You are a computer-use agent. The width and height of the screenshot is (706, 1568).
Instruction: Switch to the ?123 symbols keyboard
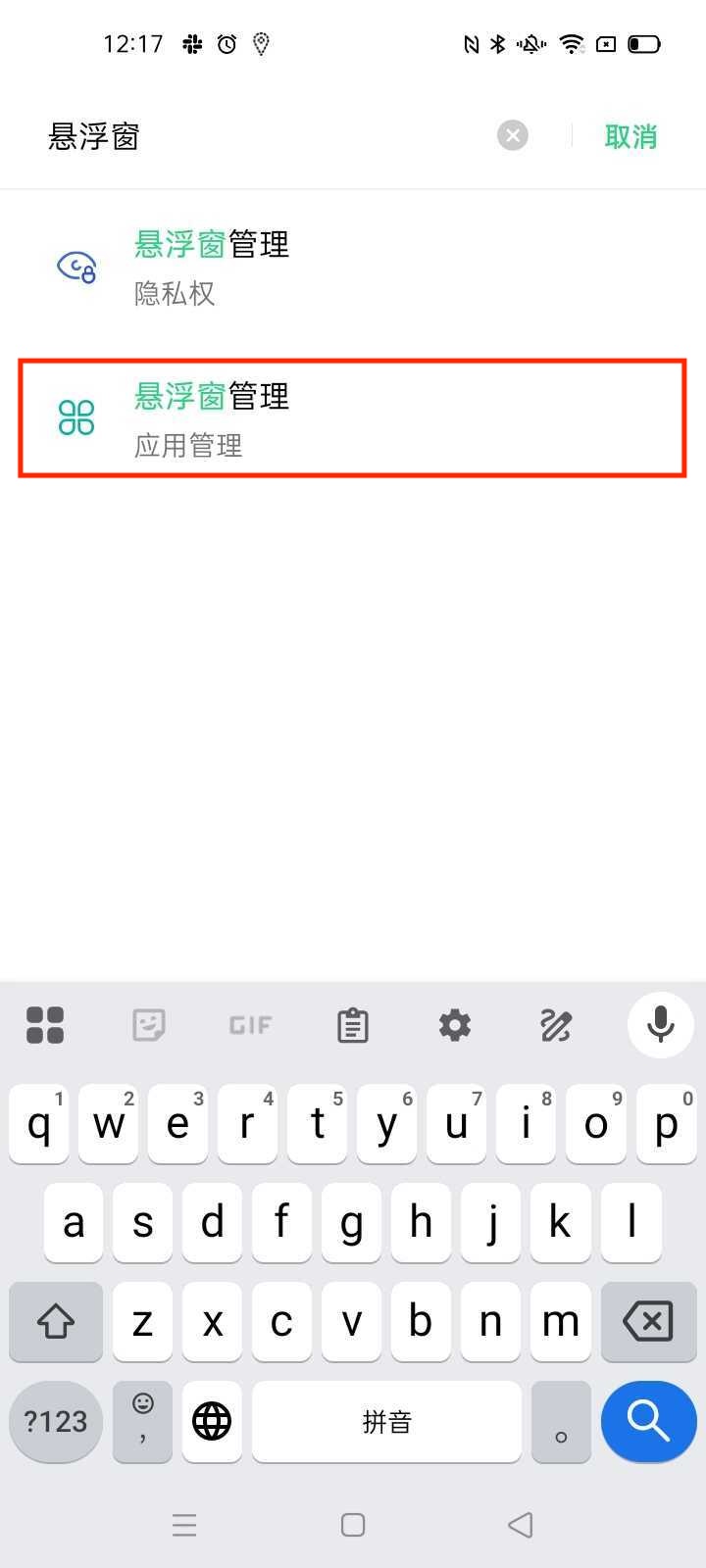coord(56,1421)
